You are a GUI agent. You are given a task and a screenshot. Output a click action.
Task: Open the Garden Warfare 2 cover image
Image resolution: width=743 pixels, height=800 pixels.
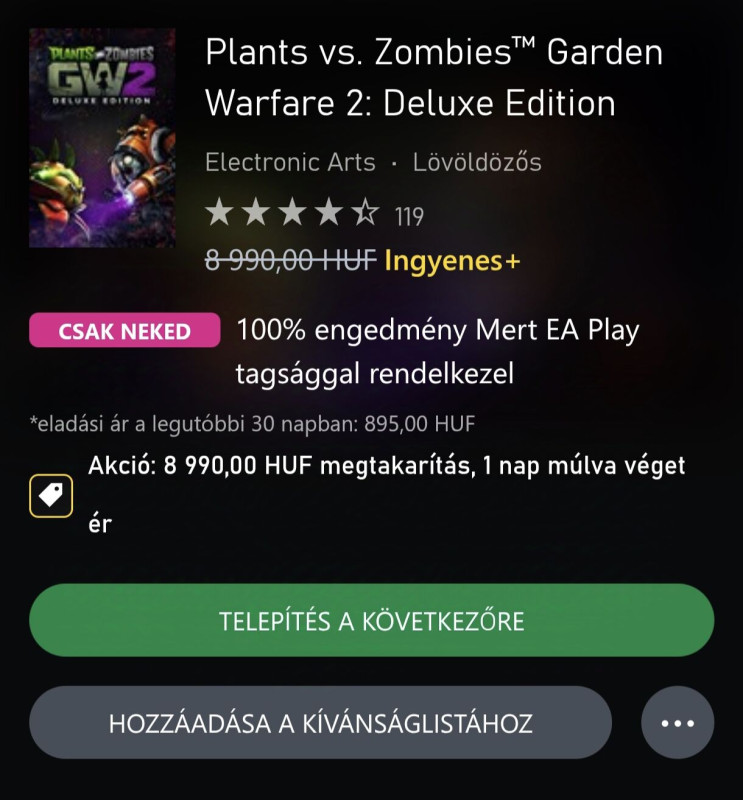102,138
